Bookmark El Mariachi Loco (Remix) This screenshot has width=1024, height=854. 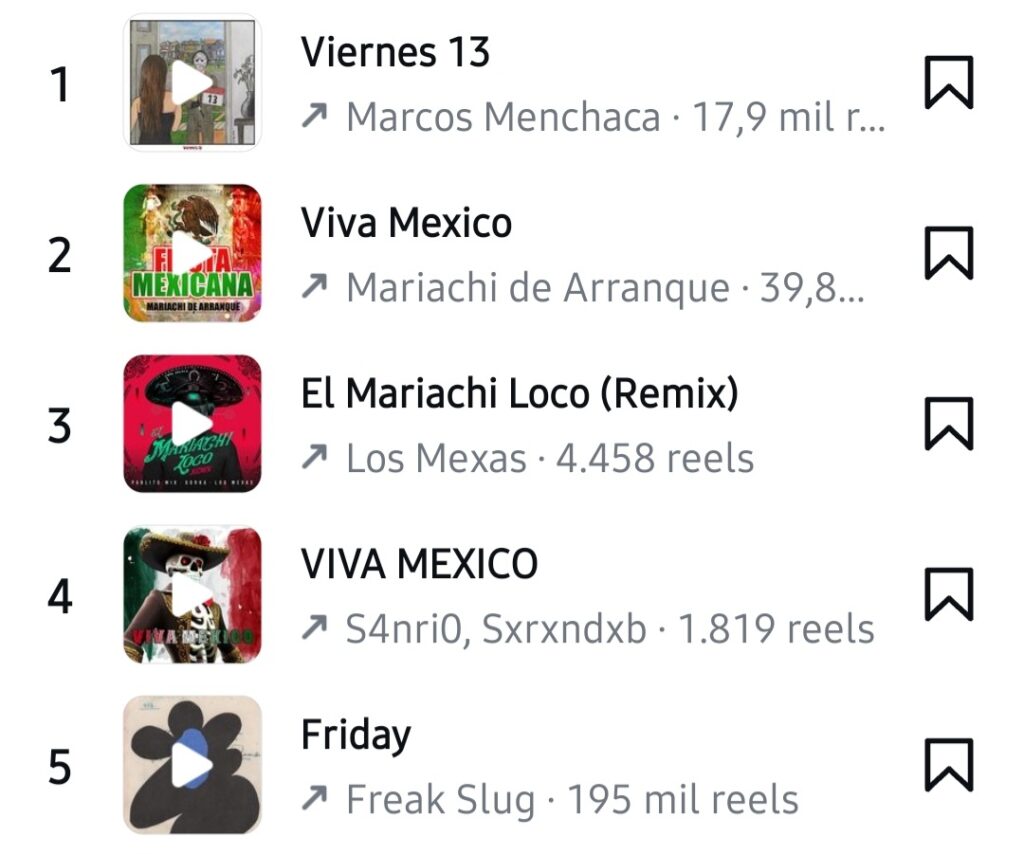(x=947, y=424)
